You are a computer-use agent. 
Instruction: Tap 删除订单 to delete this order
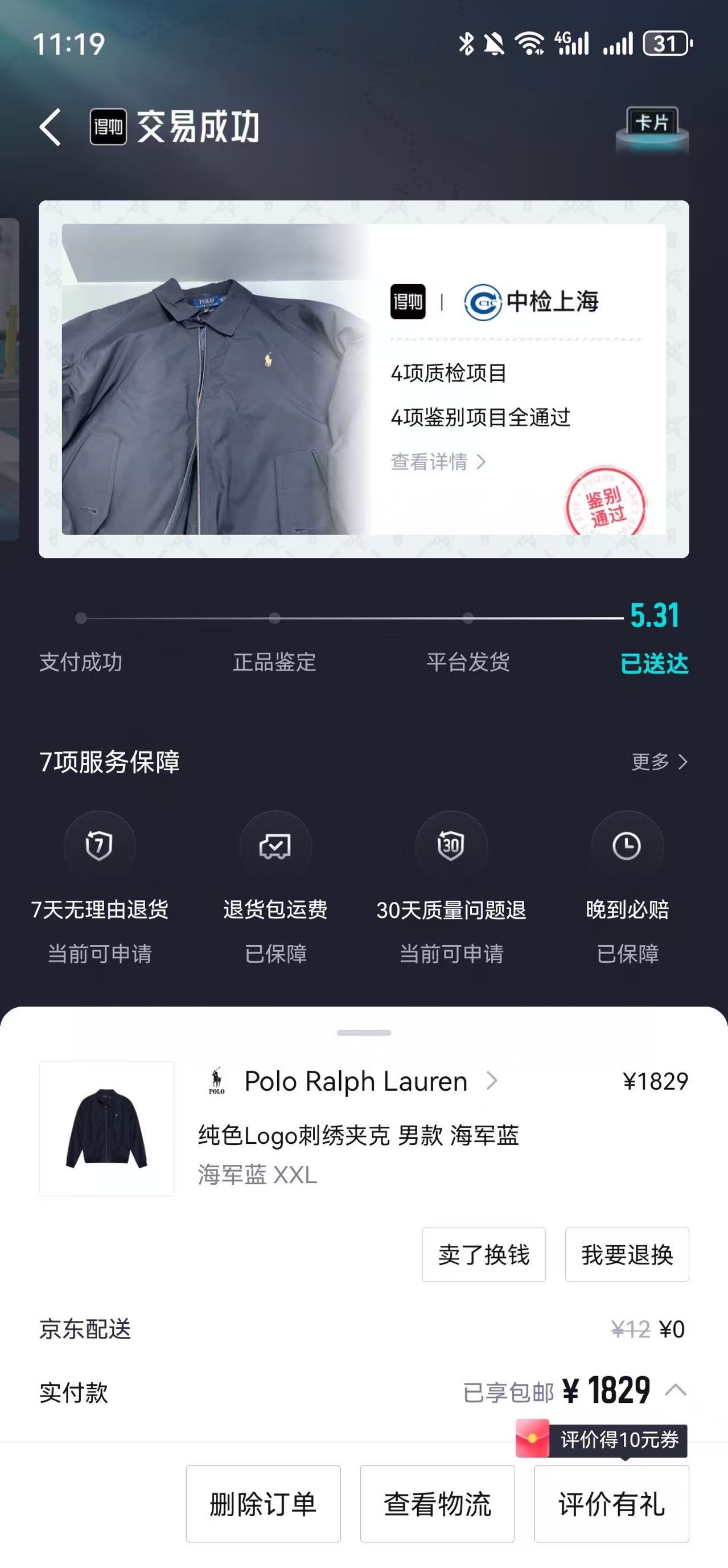263,1504
